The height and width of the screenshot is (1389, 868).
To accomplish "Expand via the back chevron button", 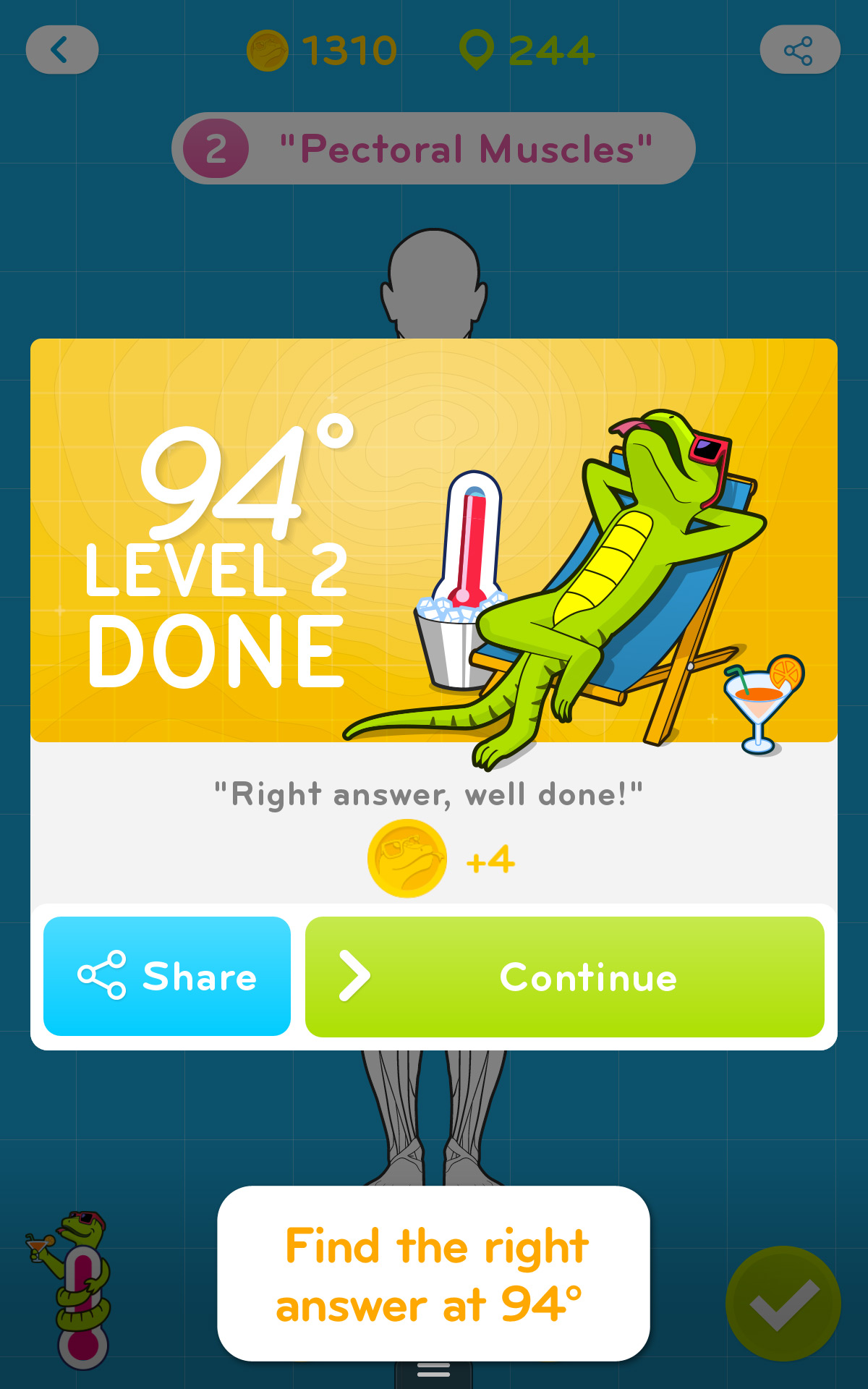I will 61,50.
